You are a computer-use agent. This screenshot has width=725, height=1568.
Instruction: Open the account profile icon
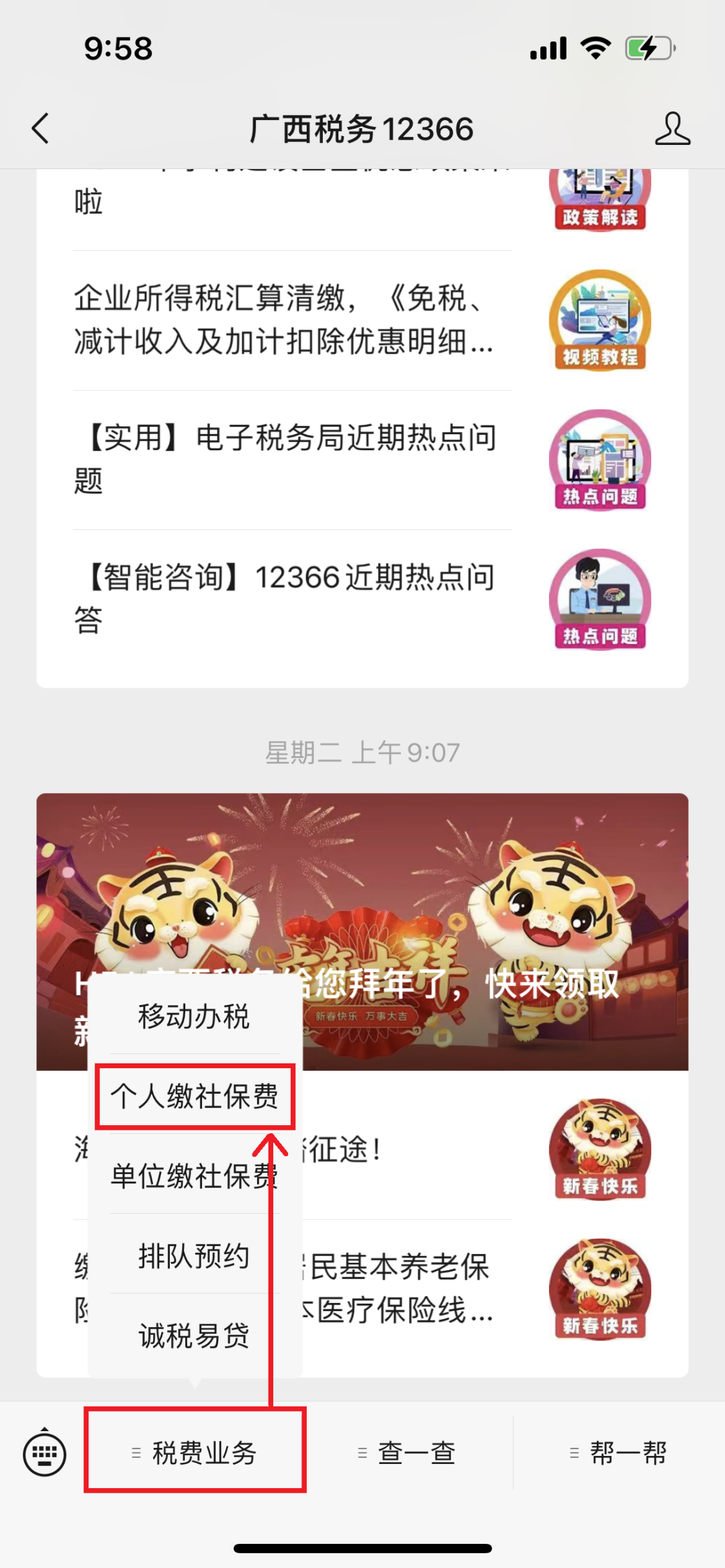tap(672, 128)
